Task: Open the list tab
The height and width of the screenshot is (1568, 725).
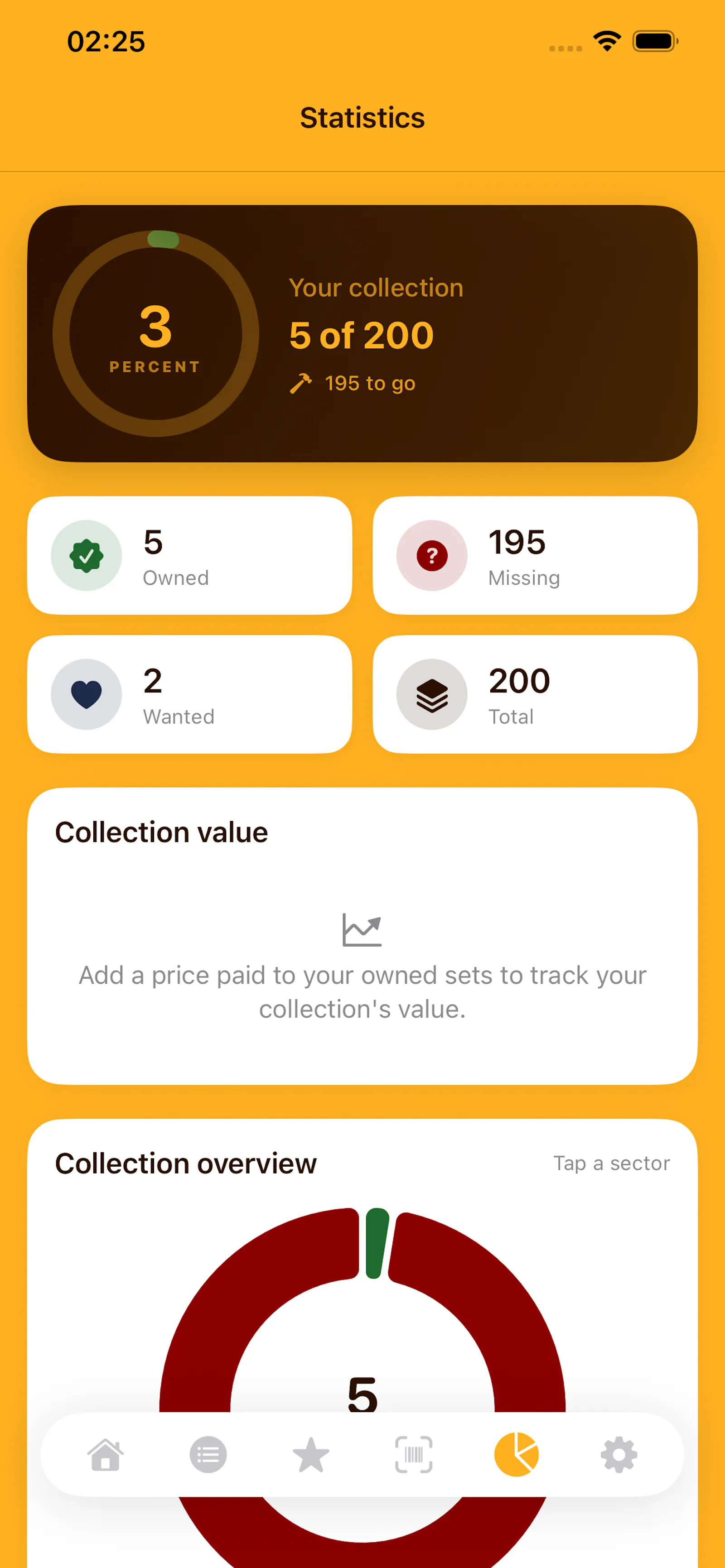Action: pyautogui.click(x=208, y=1455)
